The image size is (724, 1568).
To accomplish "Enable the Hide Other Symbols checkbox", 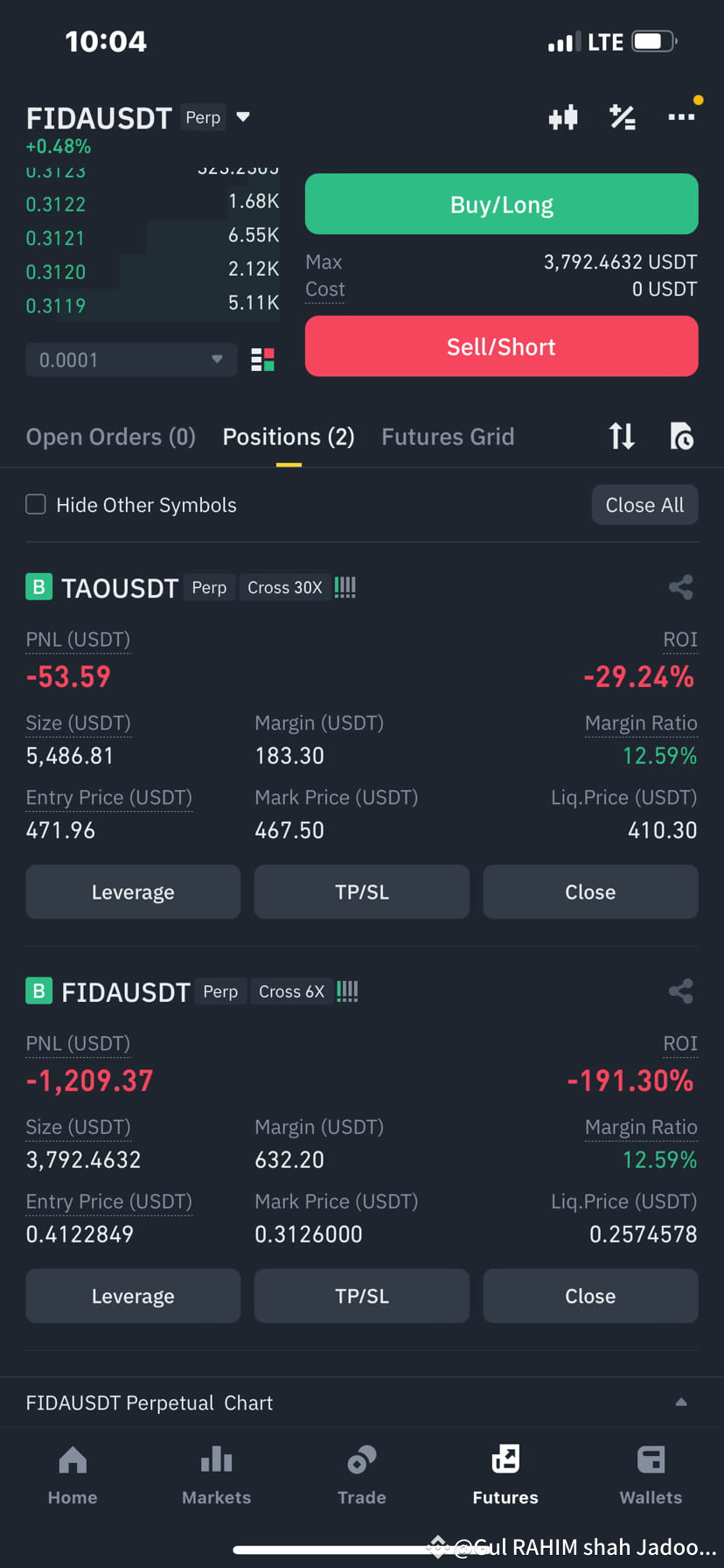I will coord(35,504).
